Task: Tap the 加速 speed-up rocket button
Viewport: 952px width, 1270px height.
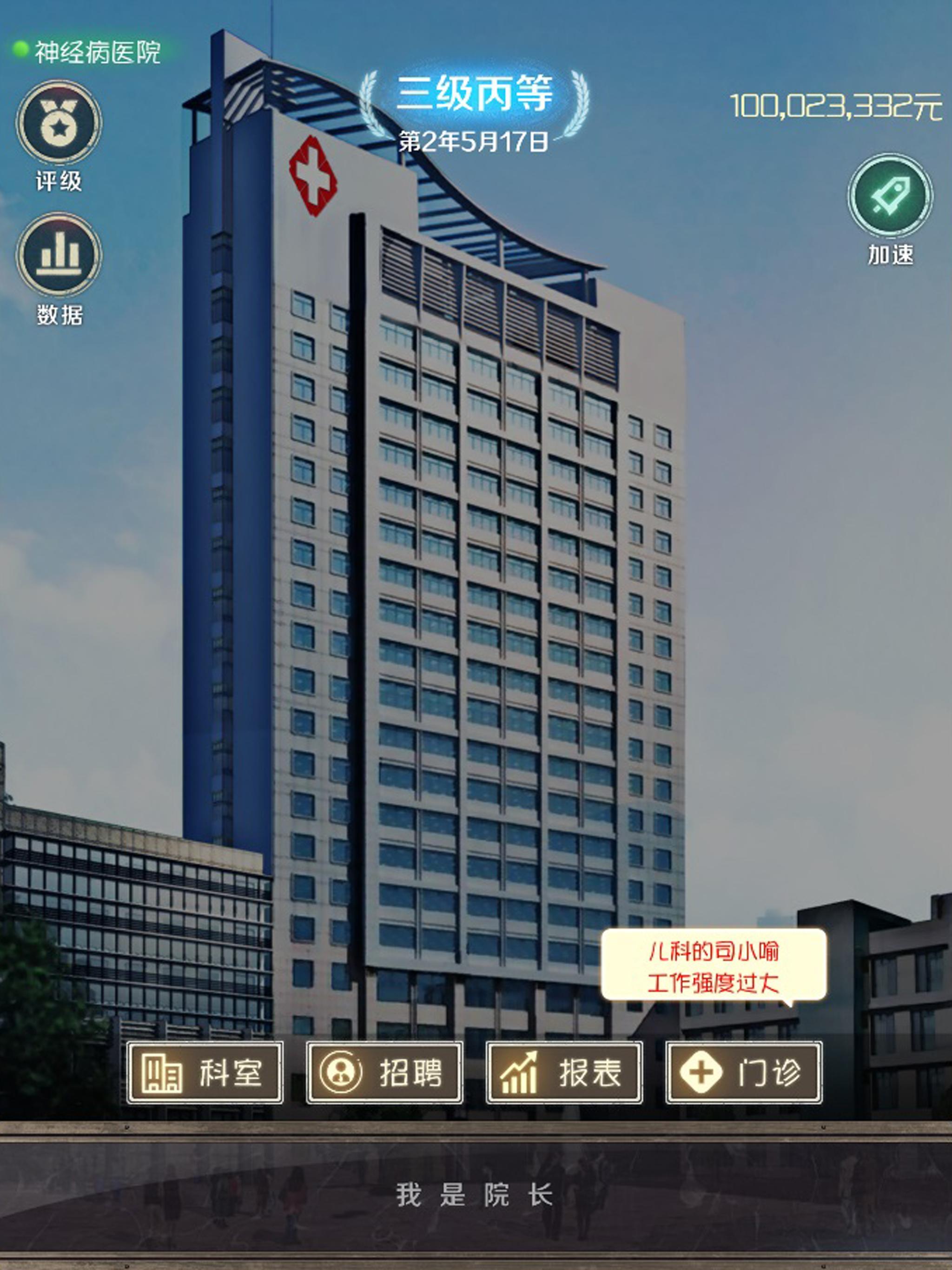Action: 890,196
